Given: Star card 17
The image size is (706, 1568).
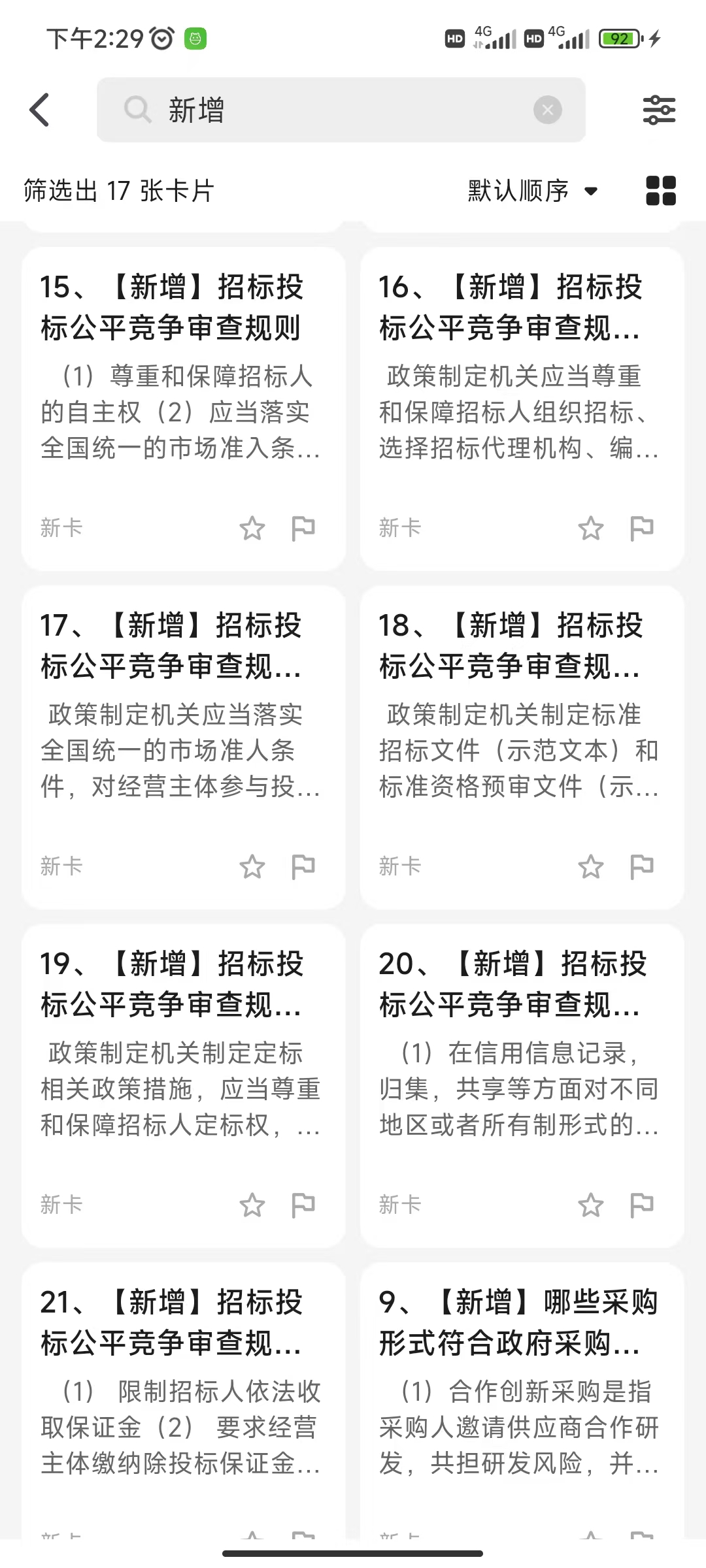Looking at the screenshot, I should [252, 866].
